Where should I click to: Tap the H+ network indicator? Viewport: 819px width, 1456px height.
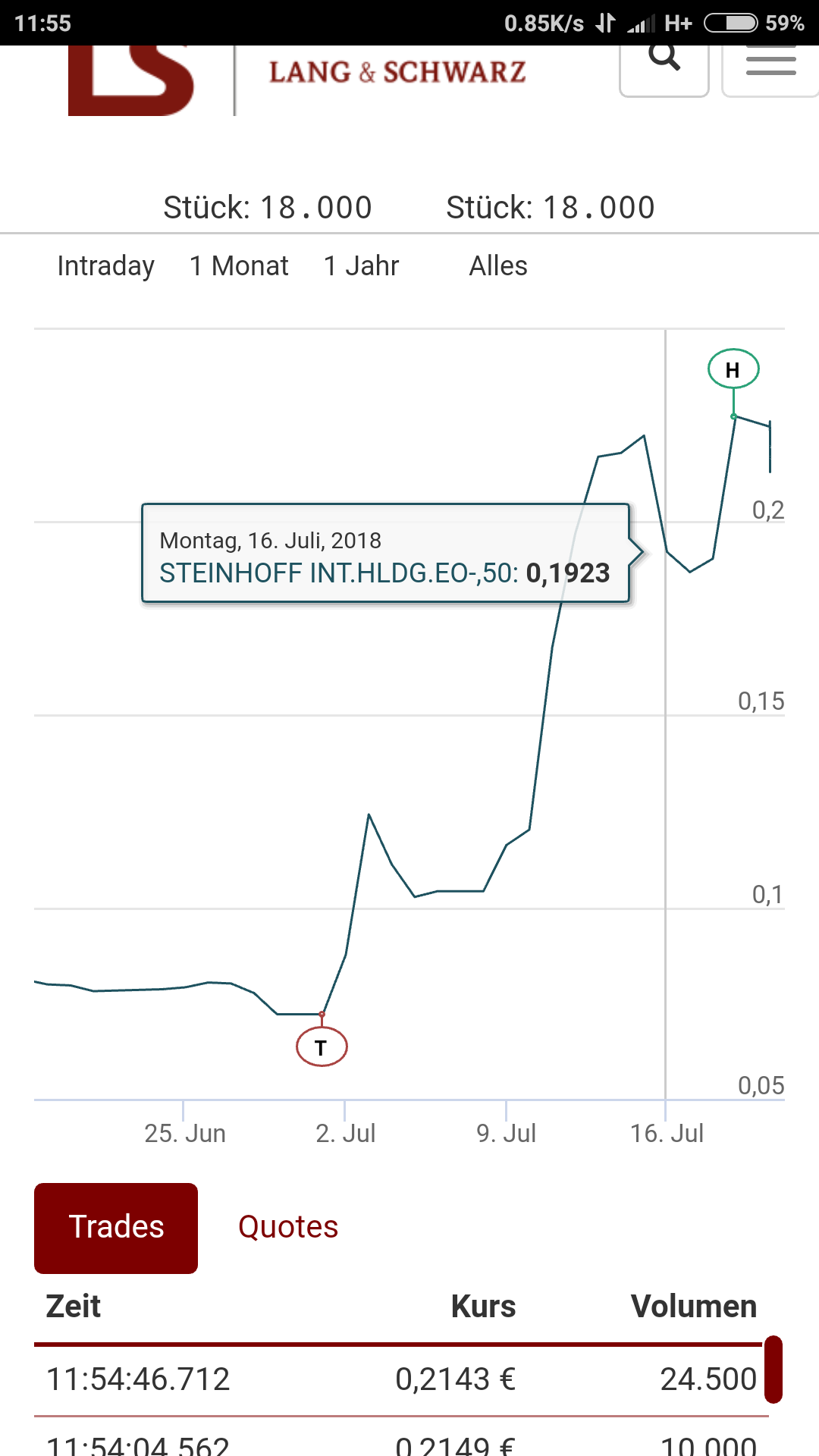(x=677, y=23)
